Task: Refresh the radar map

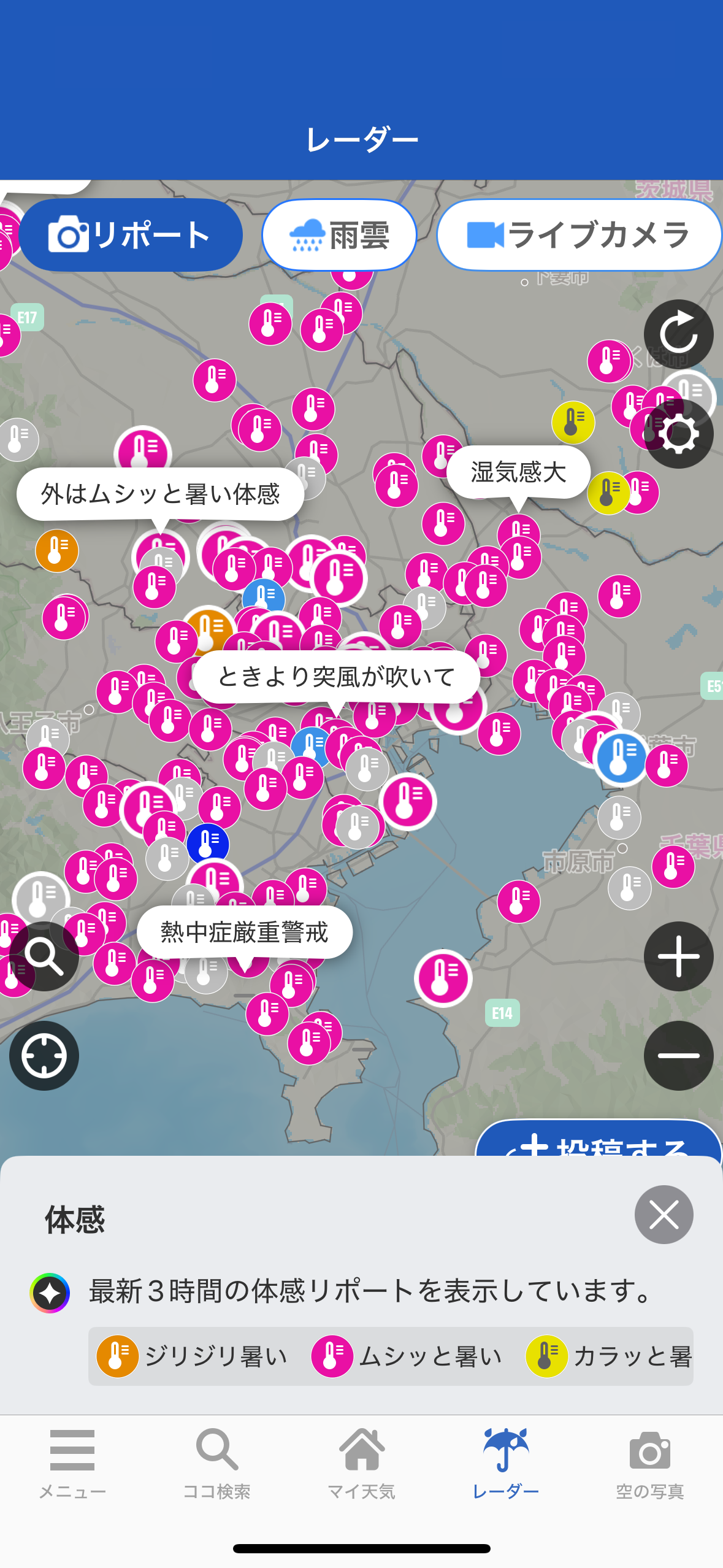Action: coord(678,334)
